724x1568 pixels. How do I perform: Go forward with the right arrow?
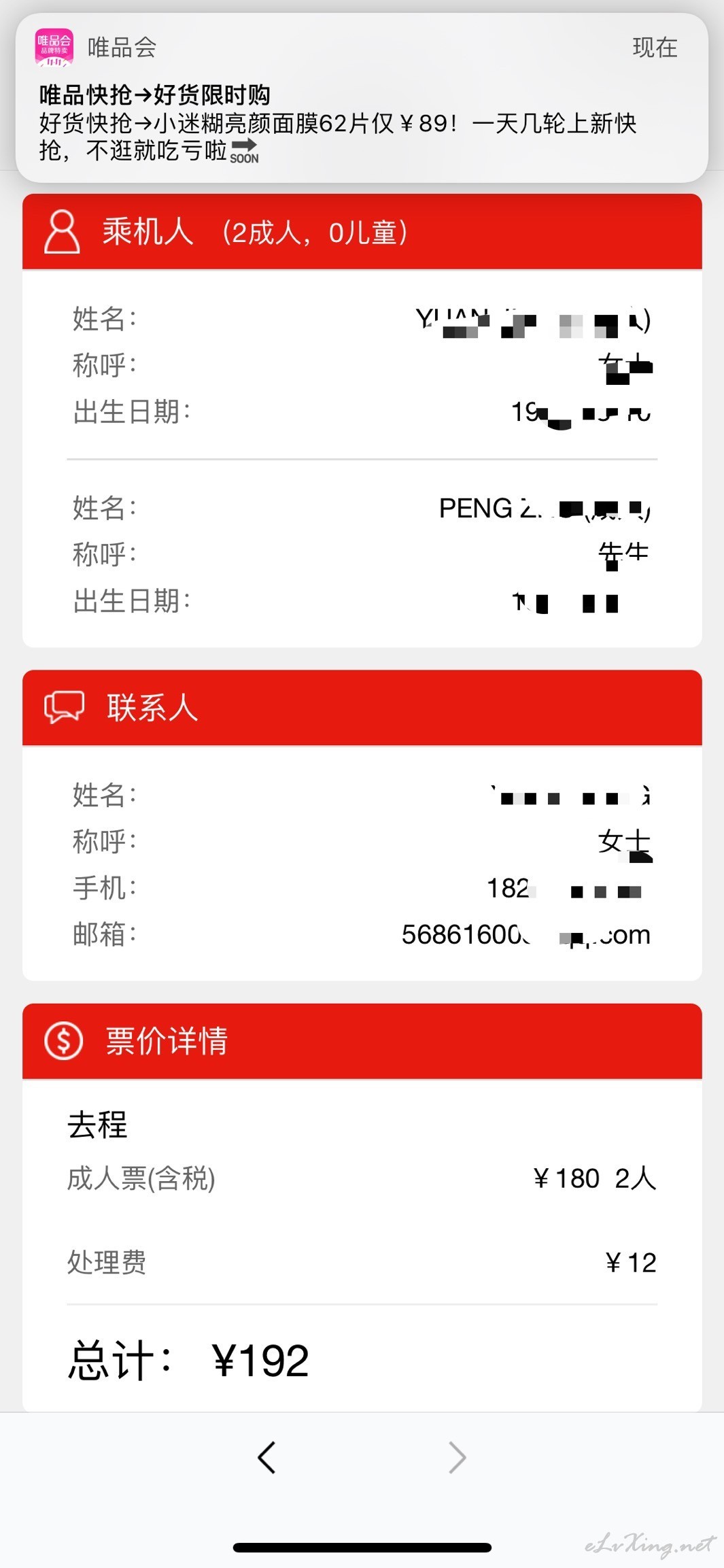(x=458, y=1457)
